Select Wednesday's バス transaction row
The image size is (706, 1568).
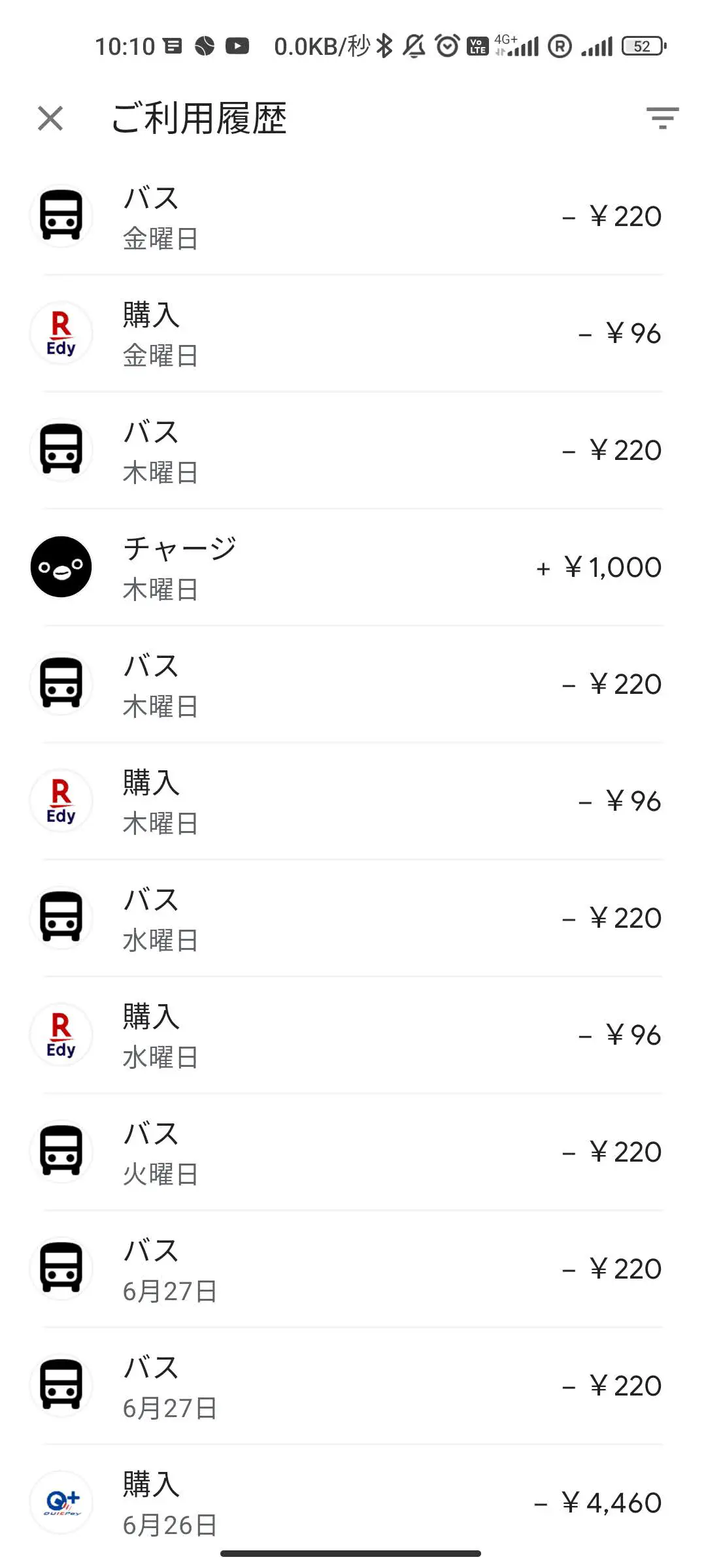tap(353, 917)
